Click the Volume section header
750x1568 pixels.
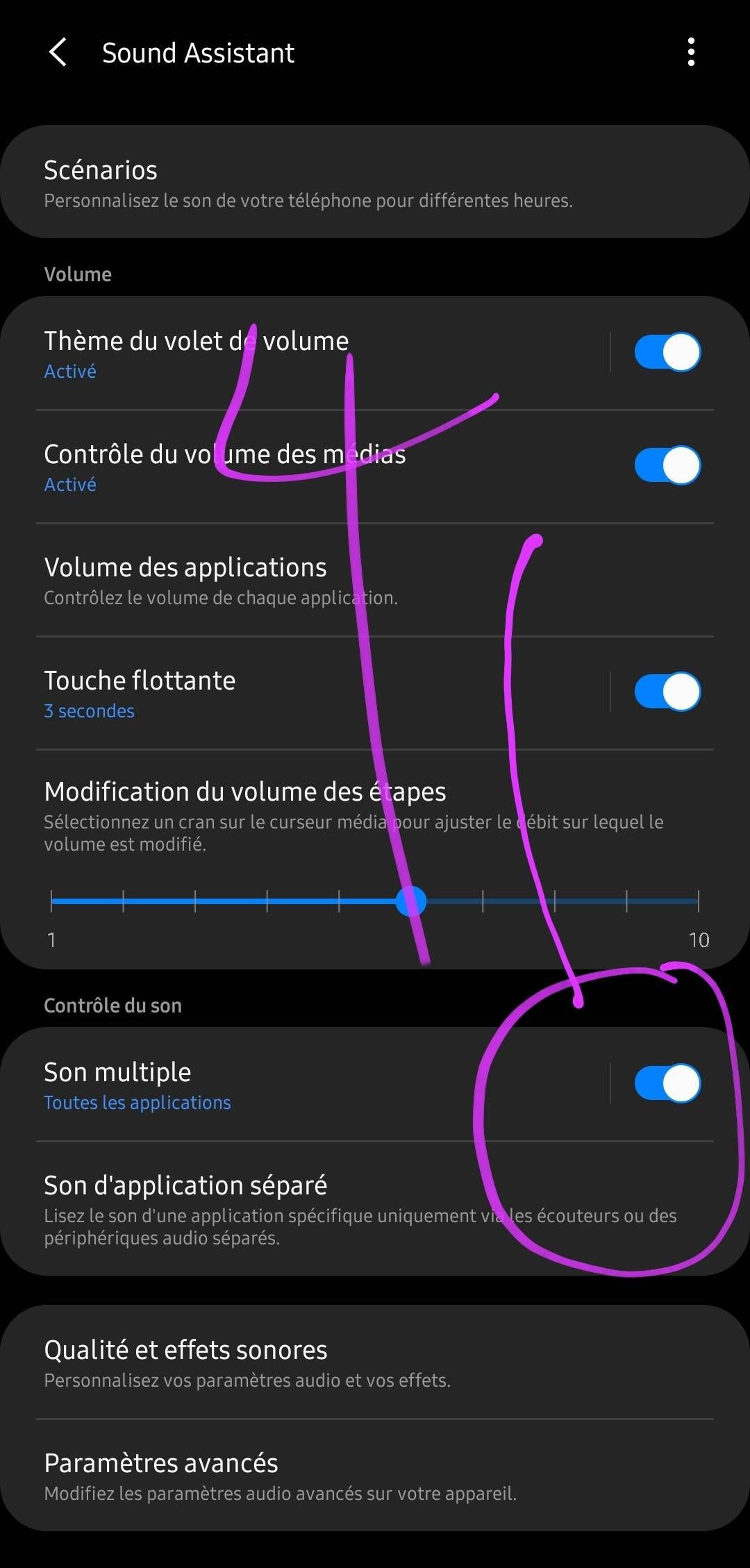tap(78, 274)
